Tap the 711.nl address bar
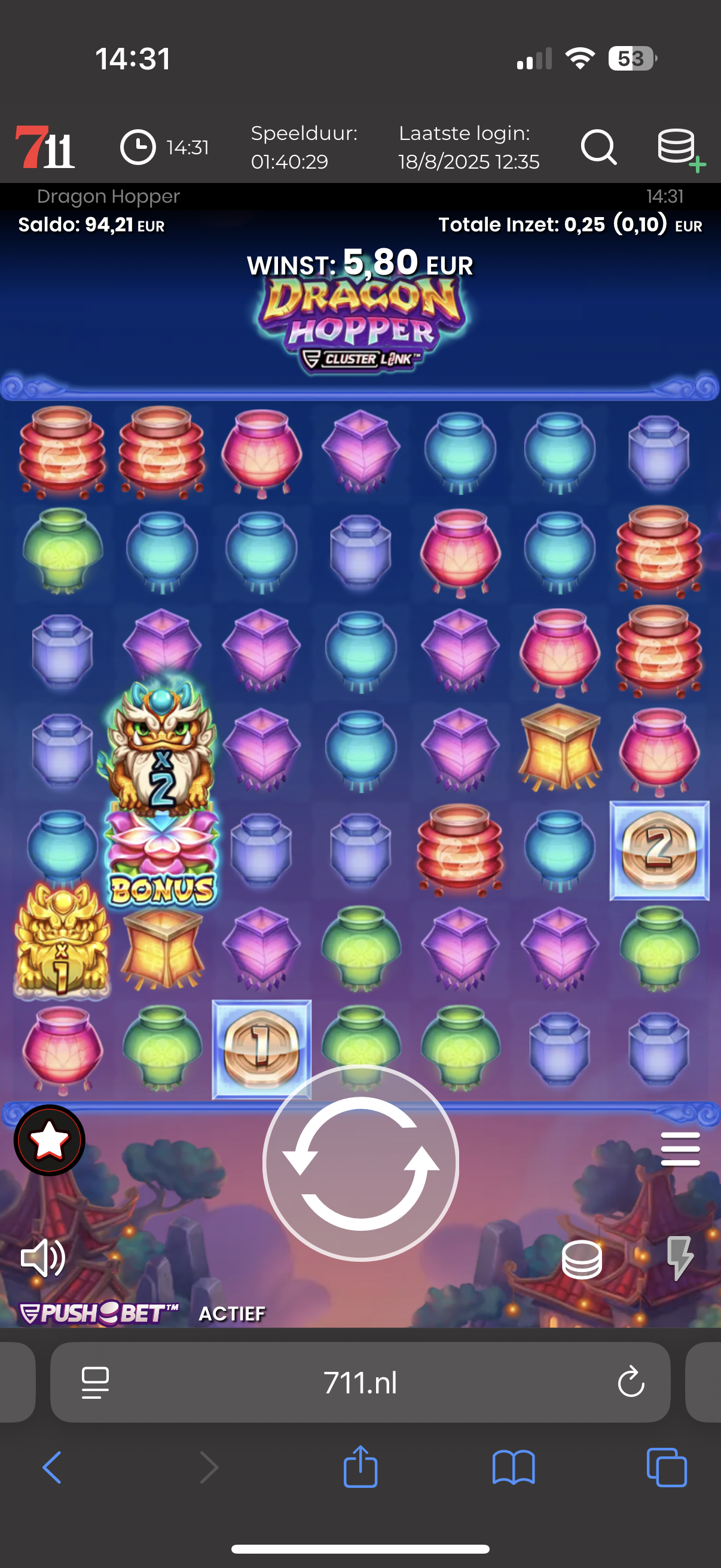The height and width of the screenshot is (1568, 721). pos(360,1382)
